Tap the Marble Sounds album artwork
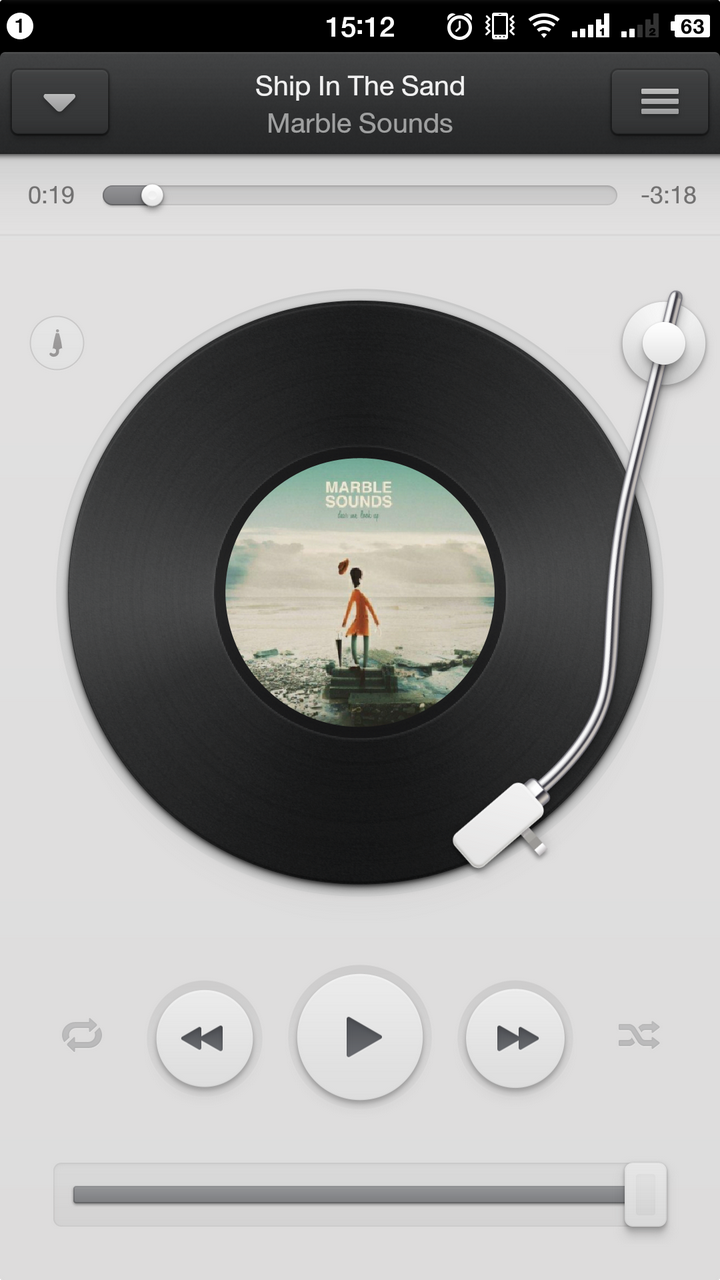The height and width of the screenshot is (1280, 720). [360, 592]
